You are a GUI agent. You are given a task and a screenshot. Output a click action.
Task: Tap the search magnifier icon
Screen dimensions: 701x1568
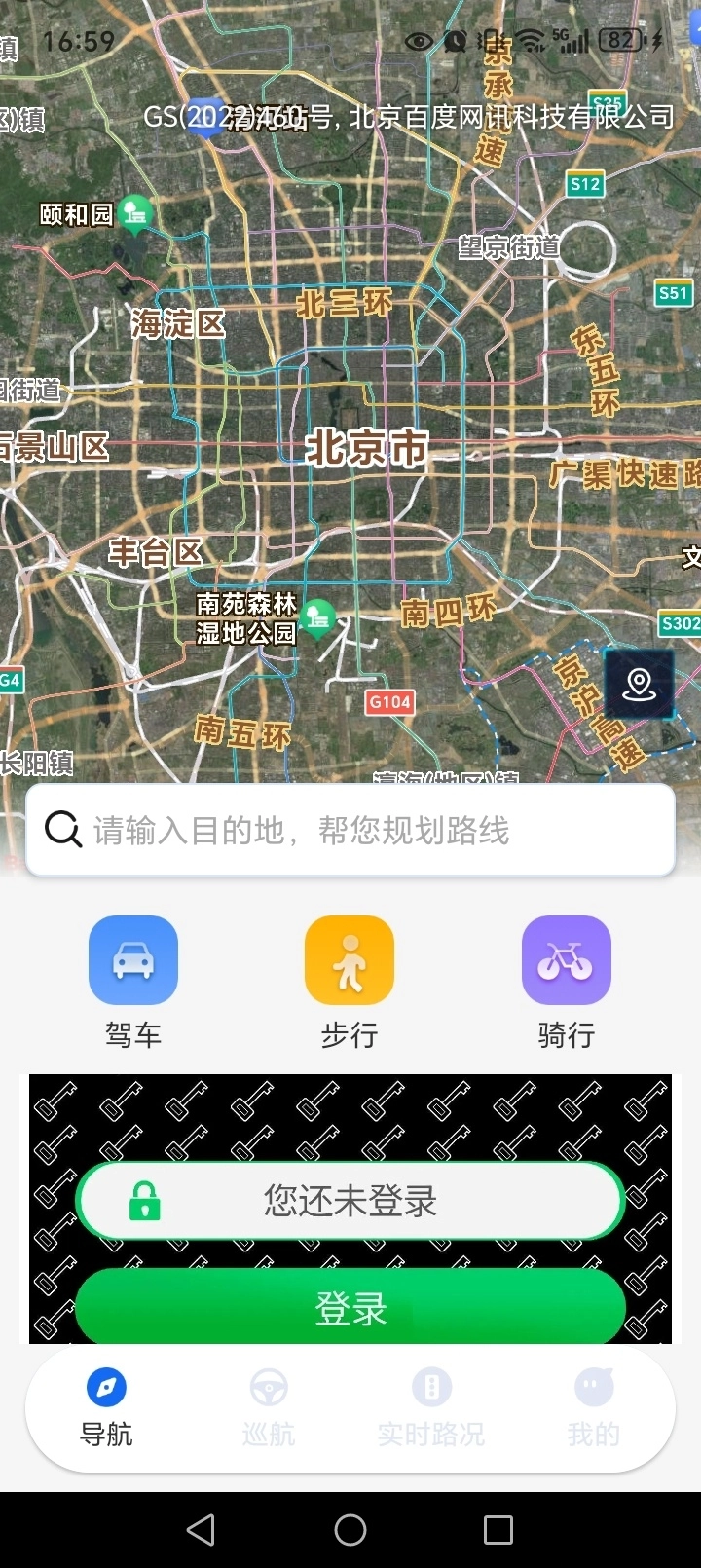pos(62,829)
